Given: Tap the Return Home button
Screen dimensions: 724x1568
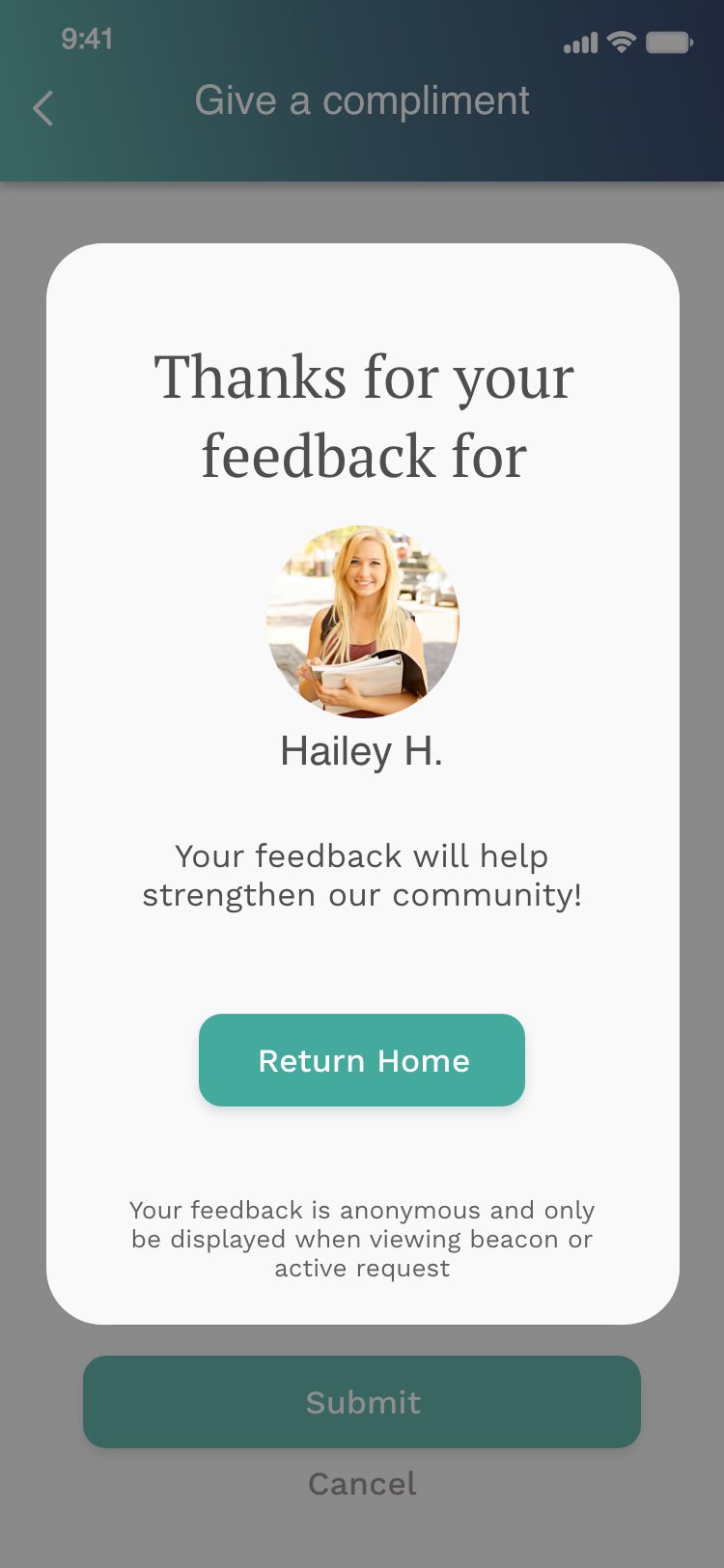Looking at the screenshot, I should coord(362,1060).
